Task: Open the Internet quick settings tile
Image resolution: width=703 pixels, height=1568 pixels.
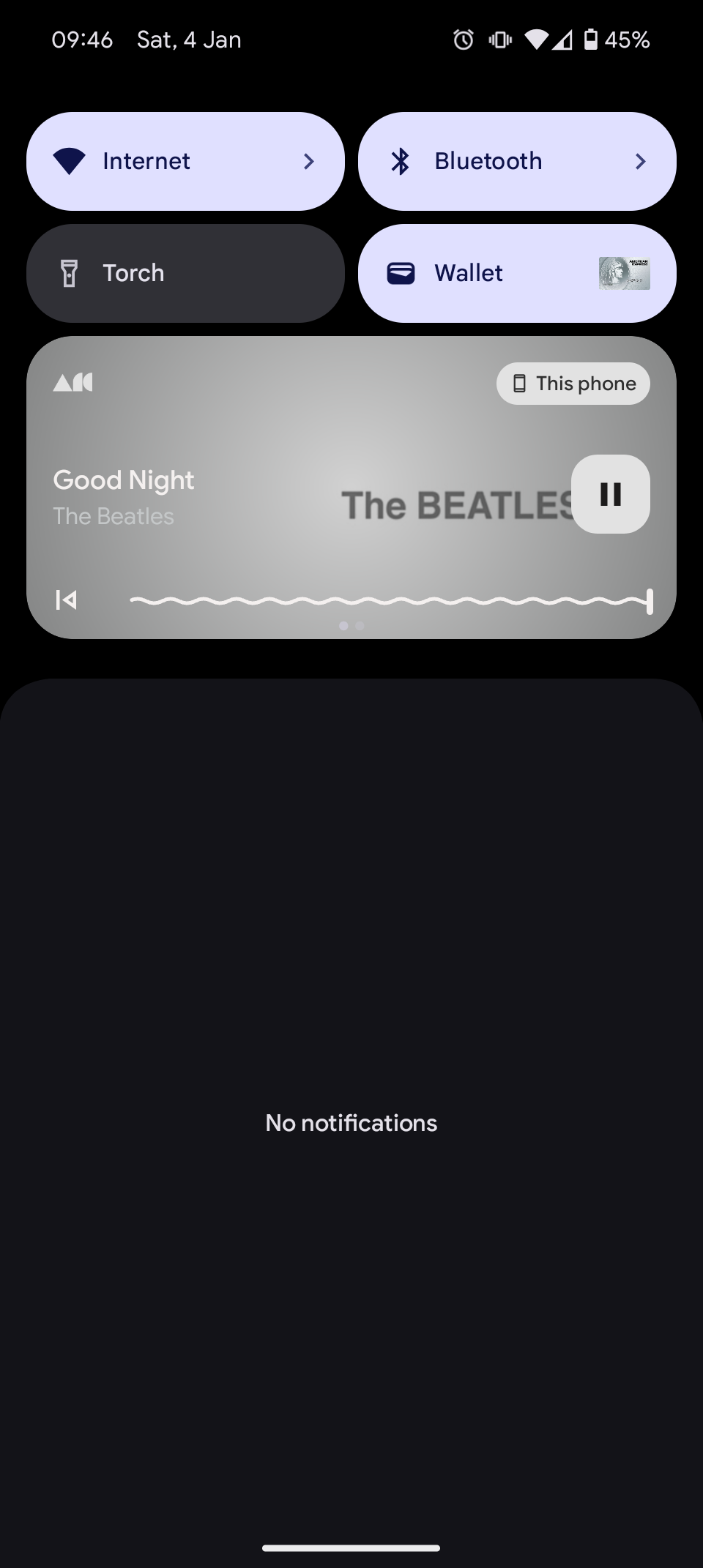Action: [185, 161]
